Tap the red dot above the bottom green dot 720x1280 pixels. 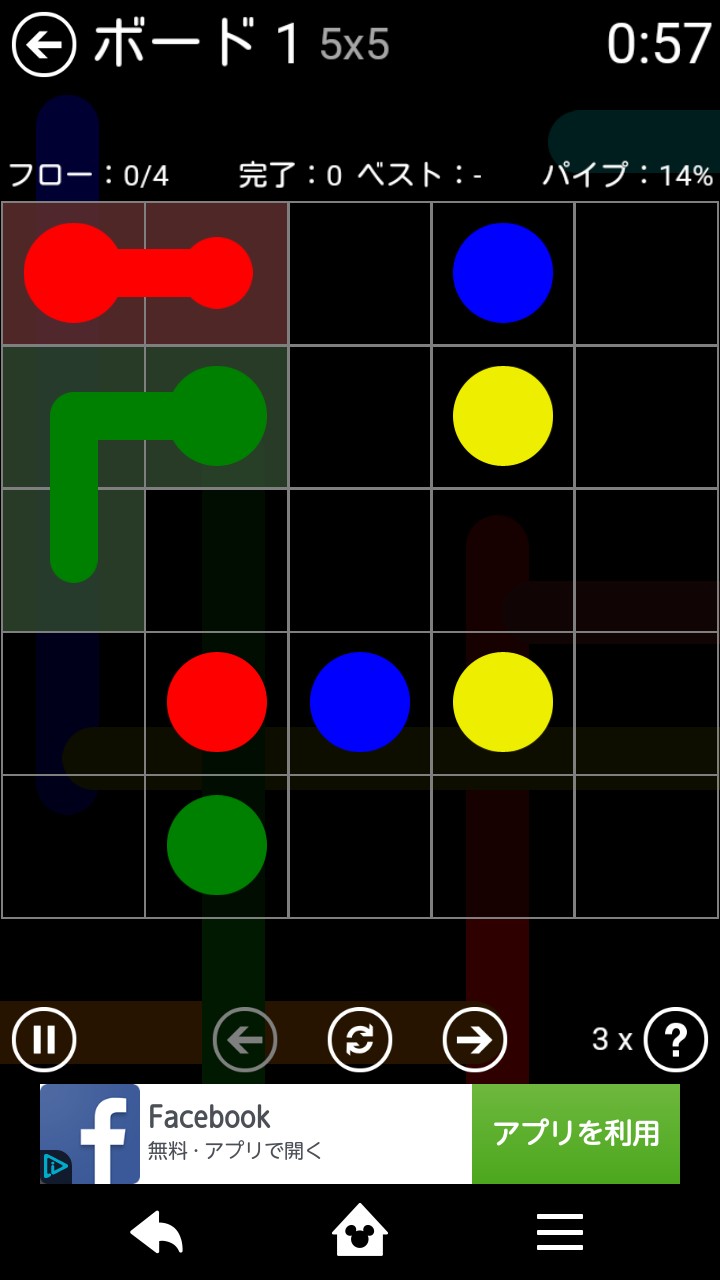(x=217, y=702)
